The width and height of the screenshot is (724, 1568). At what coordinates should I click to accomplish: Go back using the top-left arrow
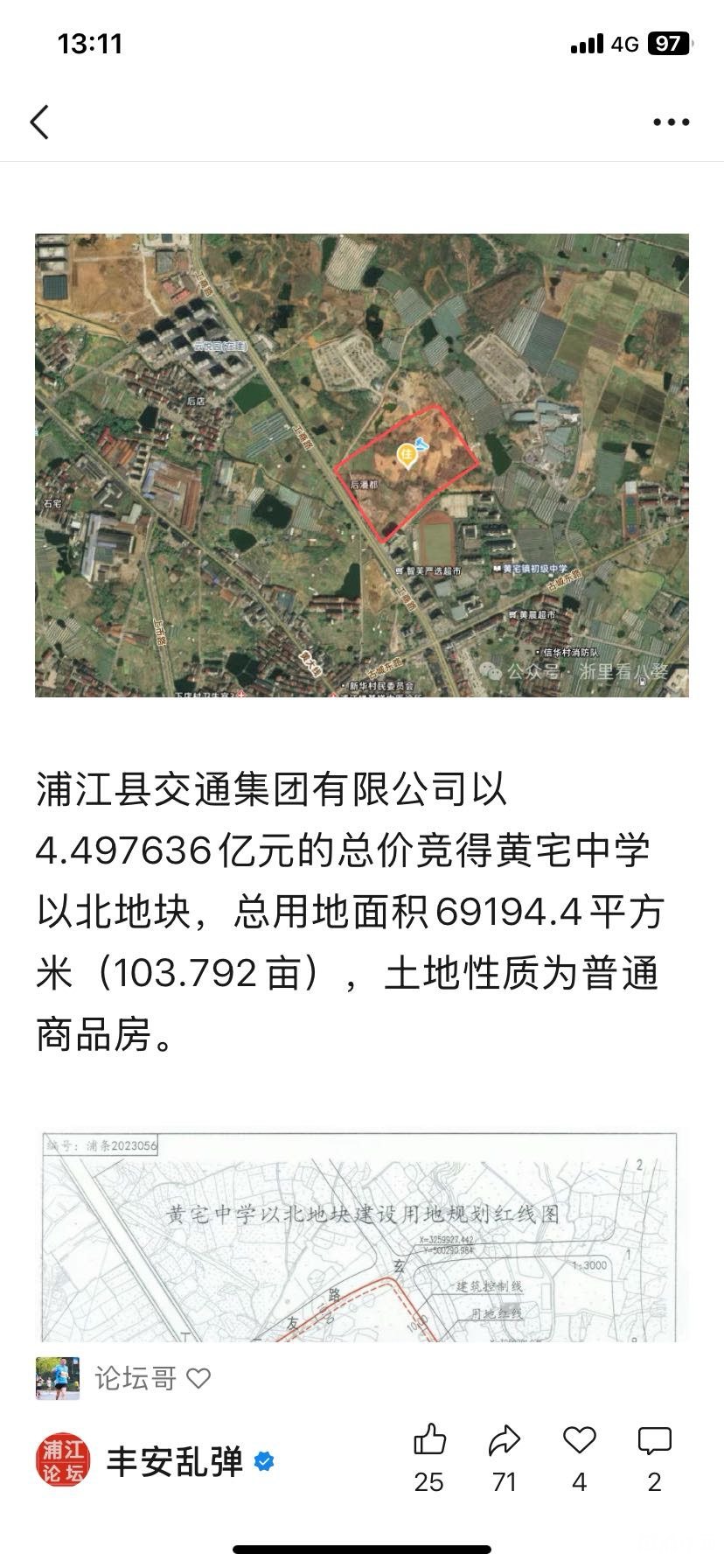[39, 122]
